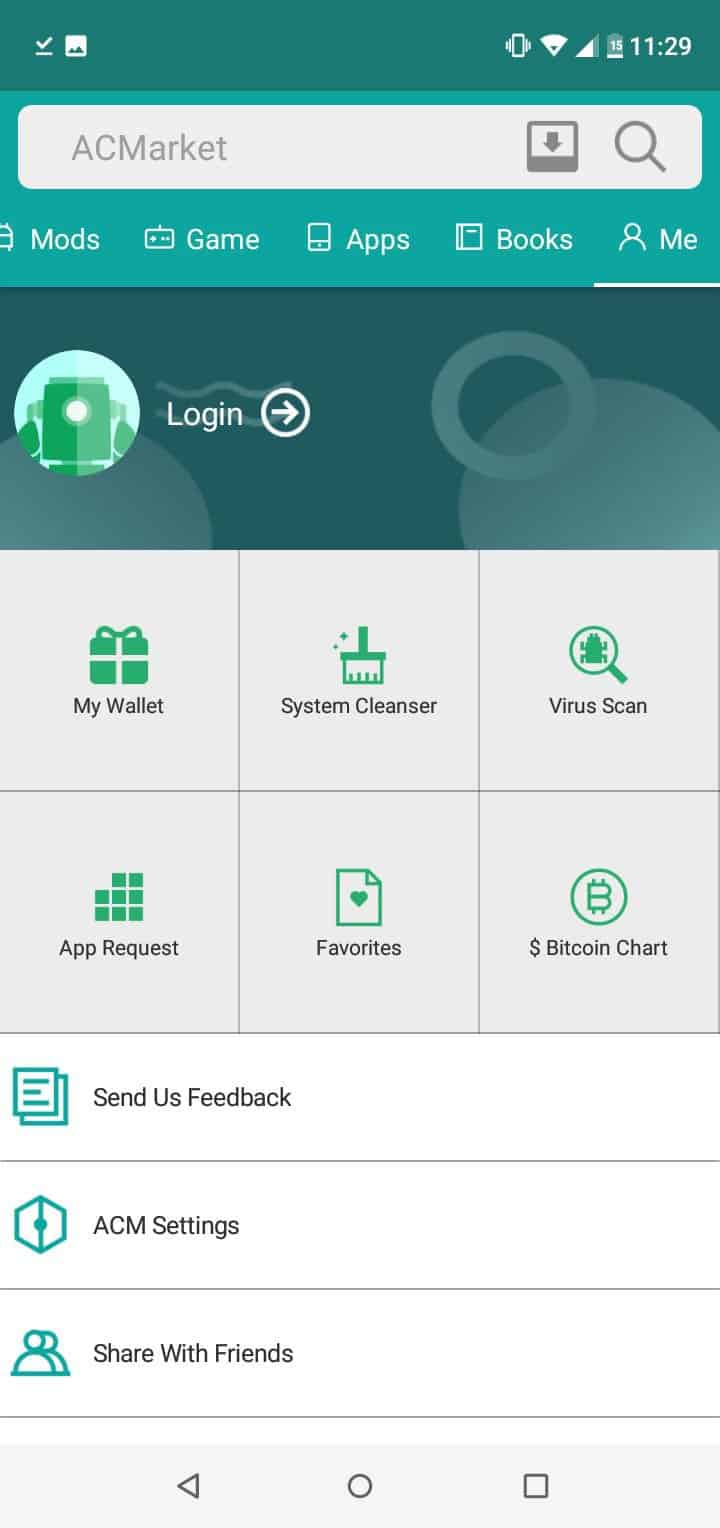
Task: Open the $ Bitcoin Chart
Action: [598, 913]
